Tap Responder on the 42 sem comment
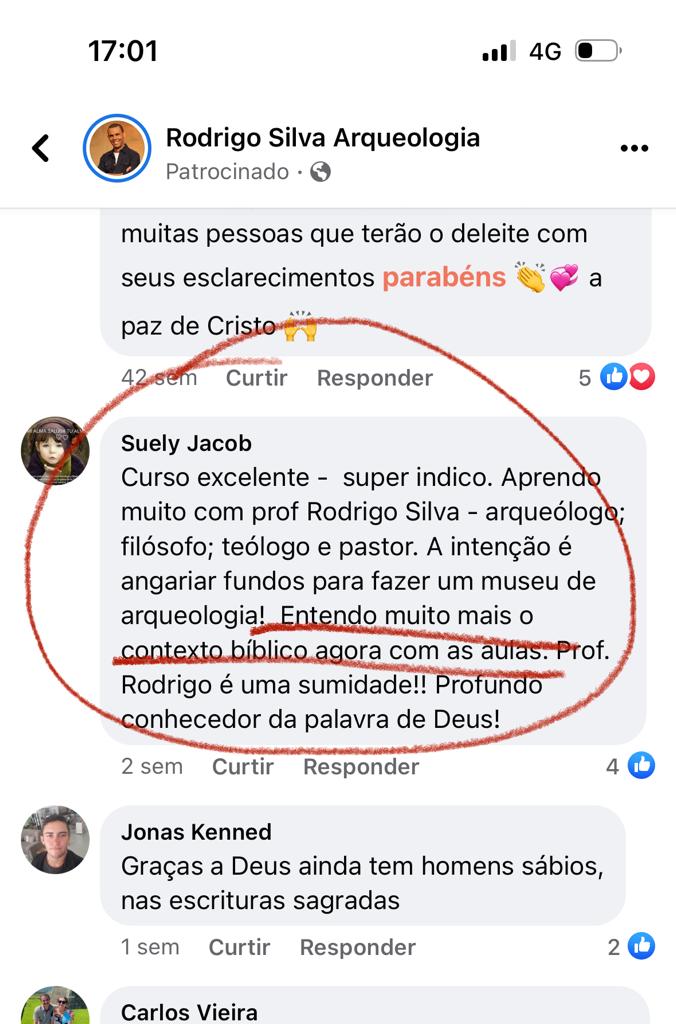 tap(374, 378)
